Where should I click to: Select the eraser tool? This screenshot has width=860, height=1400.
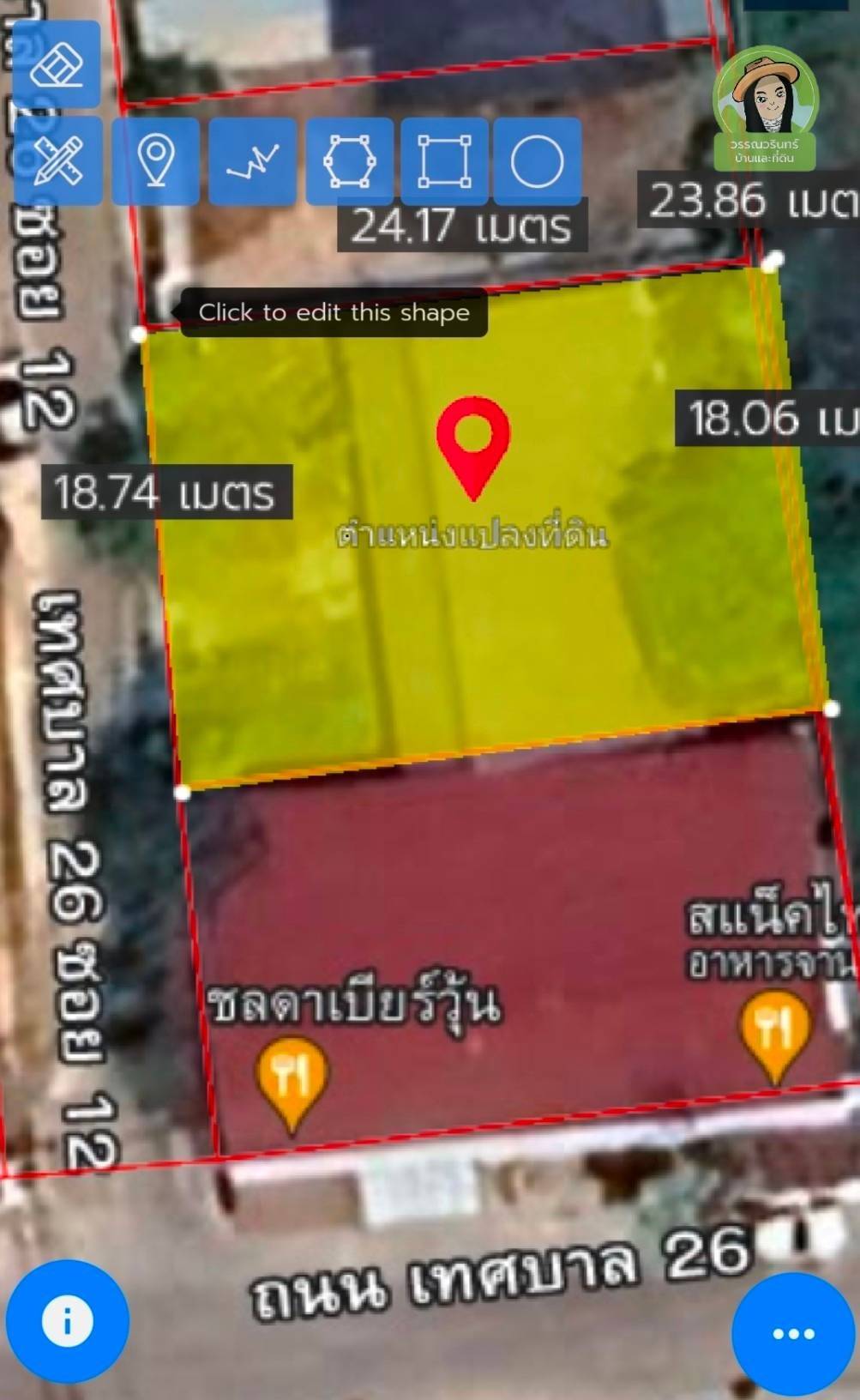[57, 65]
